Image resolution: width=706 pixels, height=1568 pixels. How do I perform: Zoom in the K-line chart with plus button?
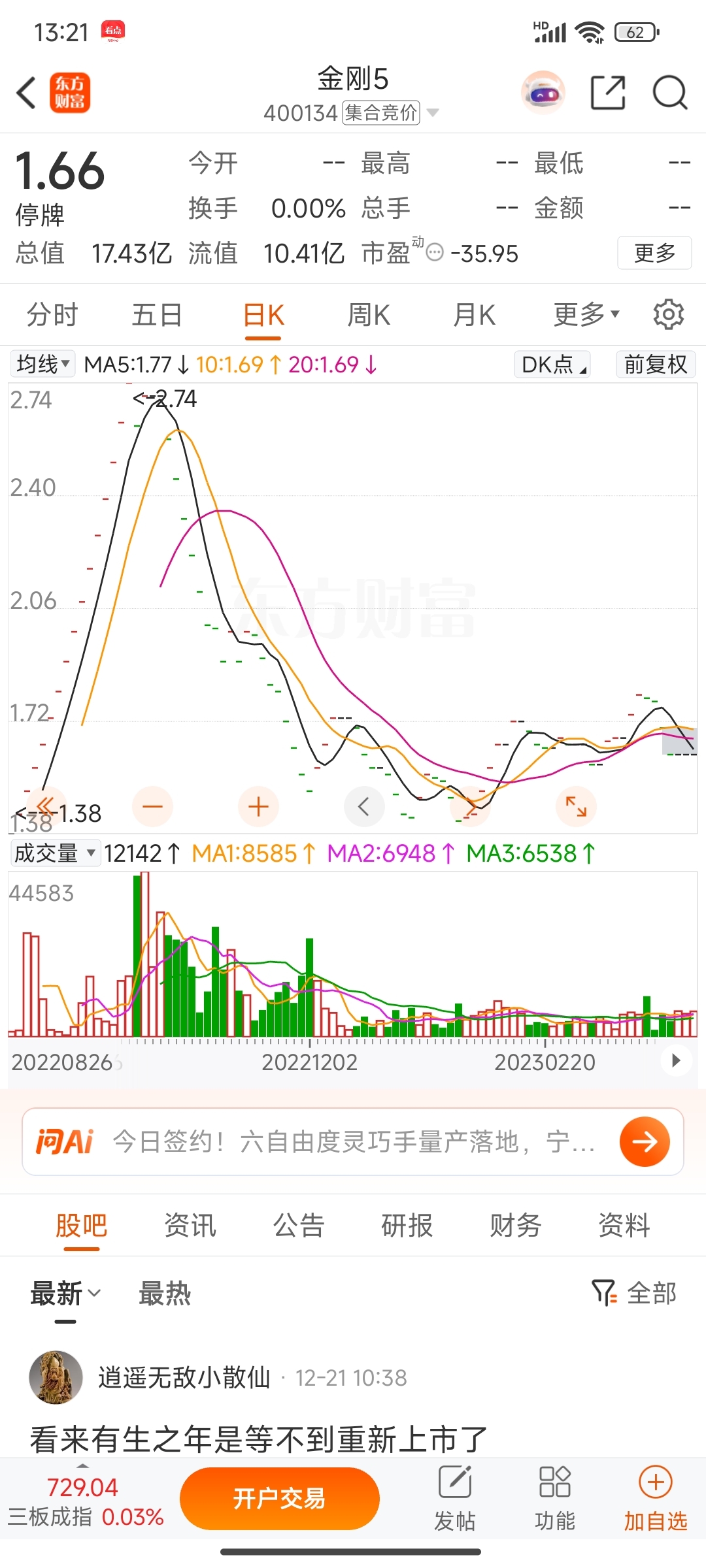[x=258, y=807]
